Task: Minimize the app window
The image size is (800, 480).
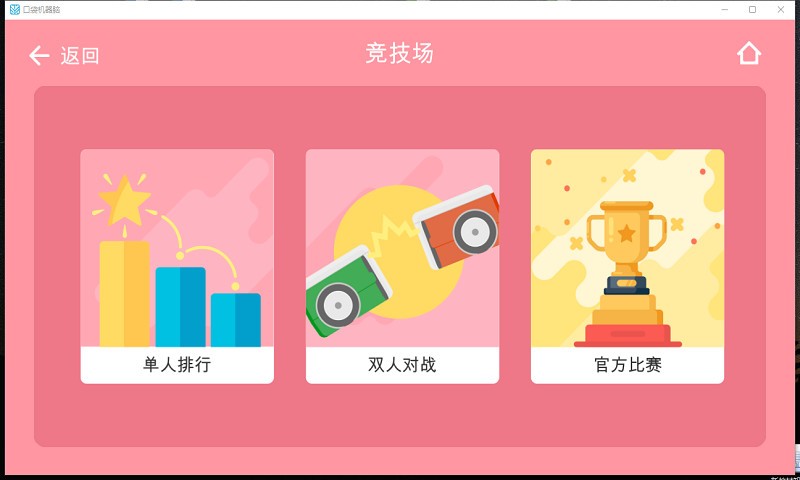Action: coord(726,9)
